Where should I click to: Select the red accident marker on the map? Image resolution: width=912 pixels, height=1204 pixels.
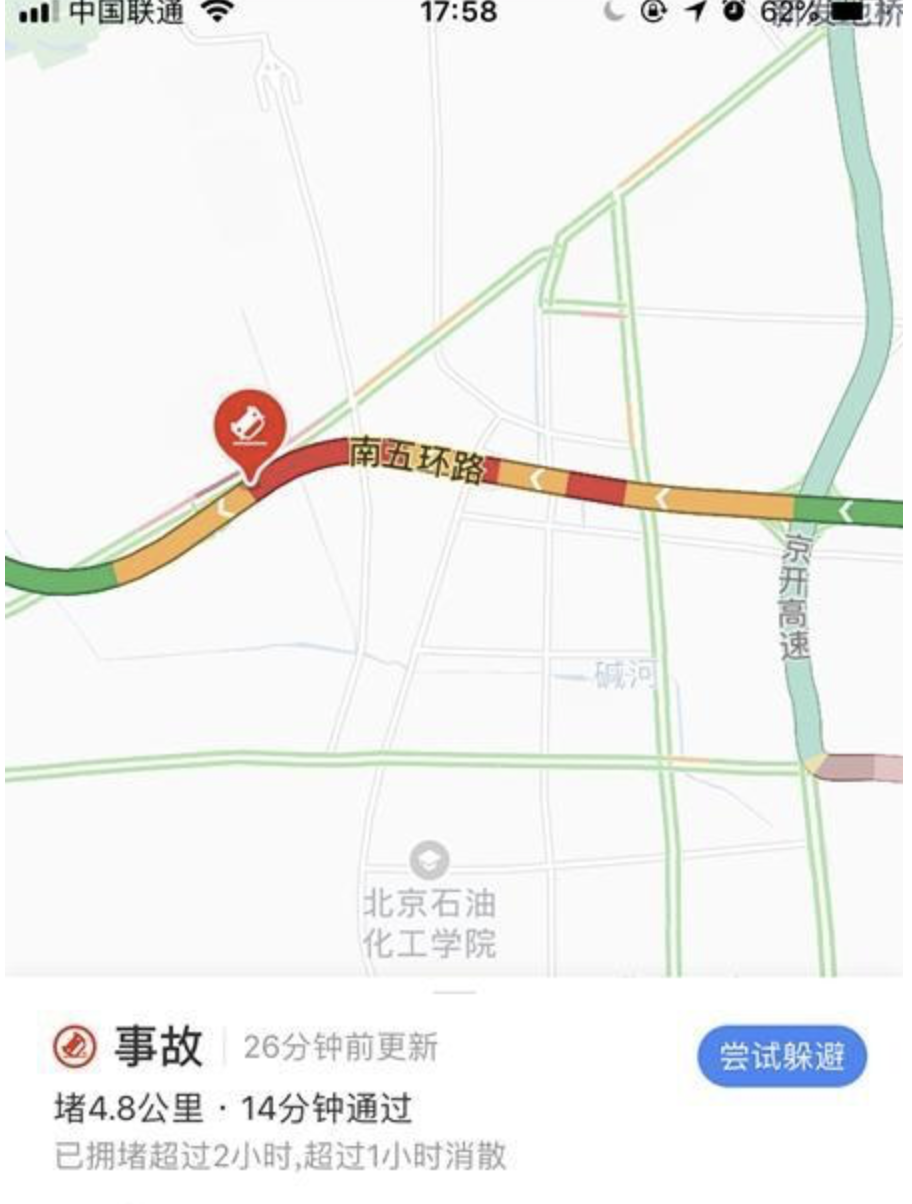249,430
